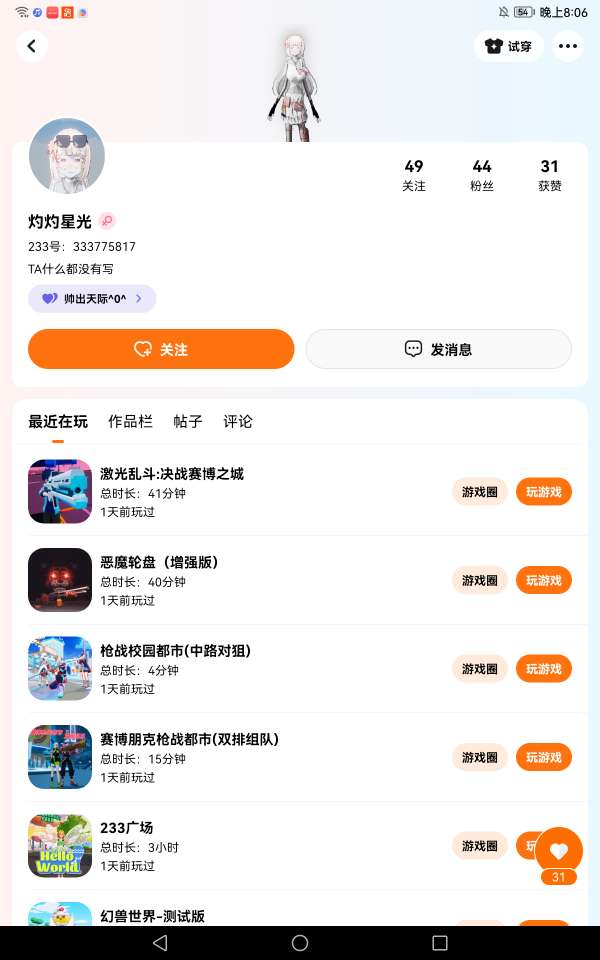Play 激光乱斗:决战赛博之城 with 玩游戏
Viewport: 600px width, 960px height.
(x=544, y=491)
